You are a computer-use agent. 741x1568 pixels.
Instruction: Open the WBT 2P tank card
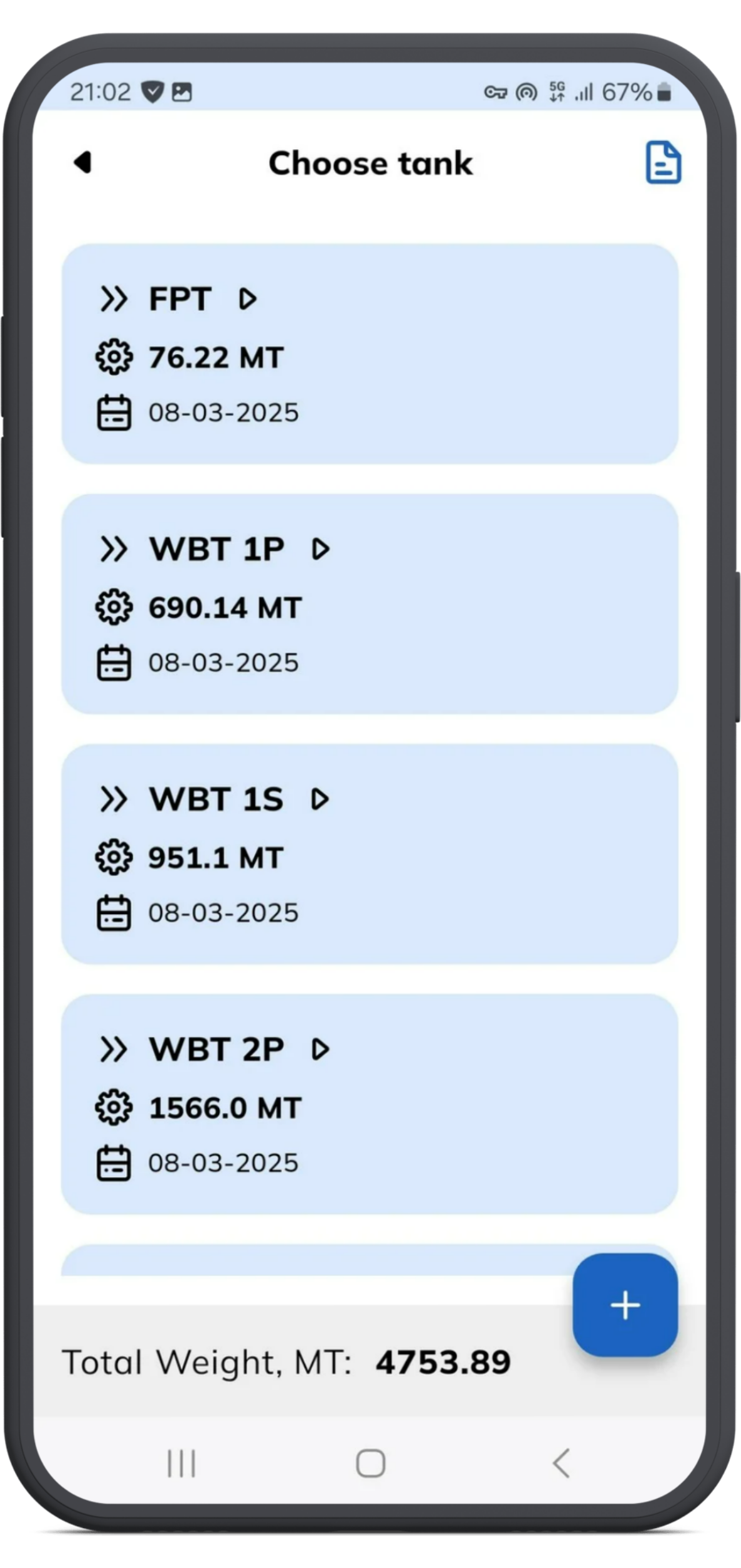370,1104
